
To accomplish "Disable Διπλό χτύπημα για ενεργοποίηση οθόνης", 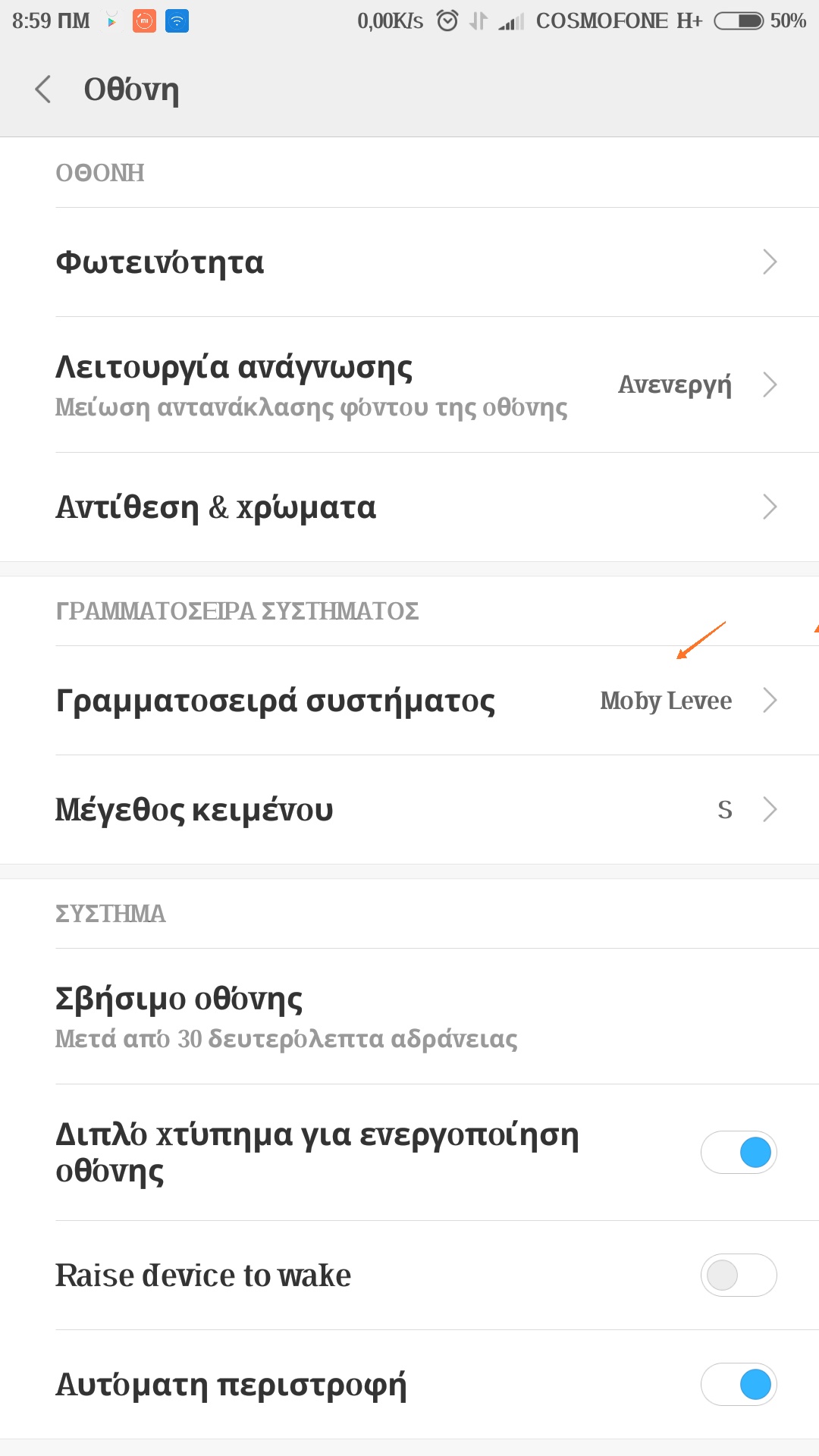I will [739, 1153].
